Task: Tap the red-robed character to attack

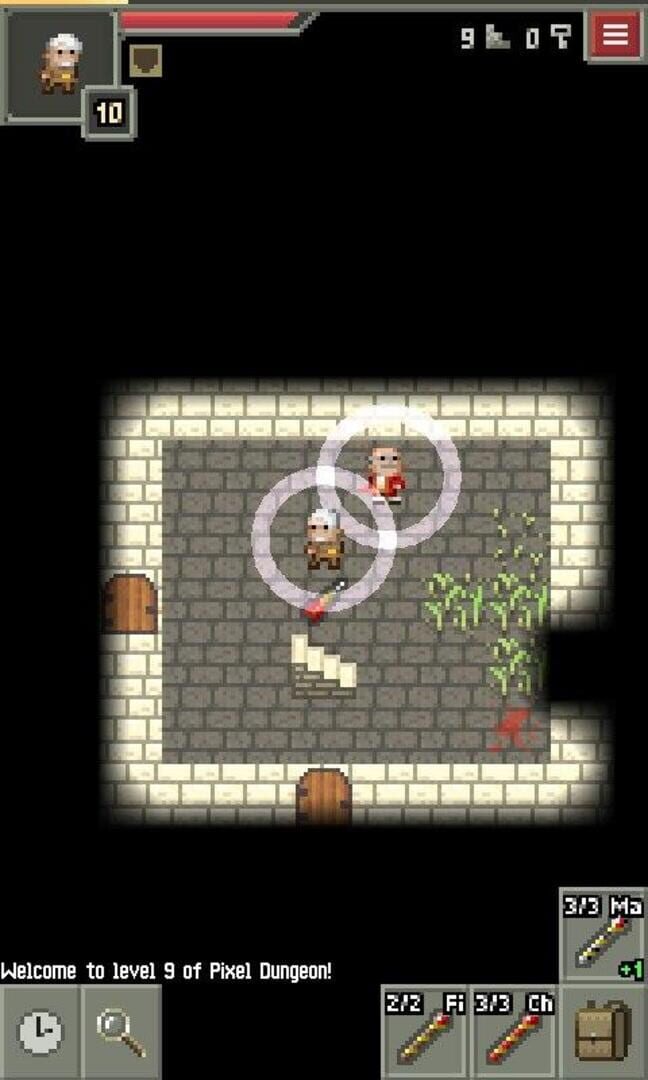Action: coord(386,472)
